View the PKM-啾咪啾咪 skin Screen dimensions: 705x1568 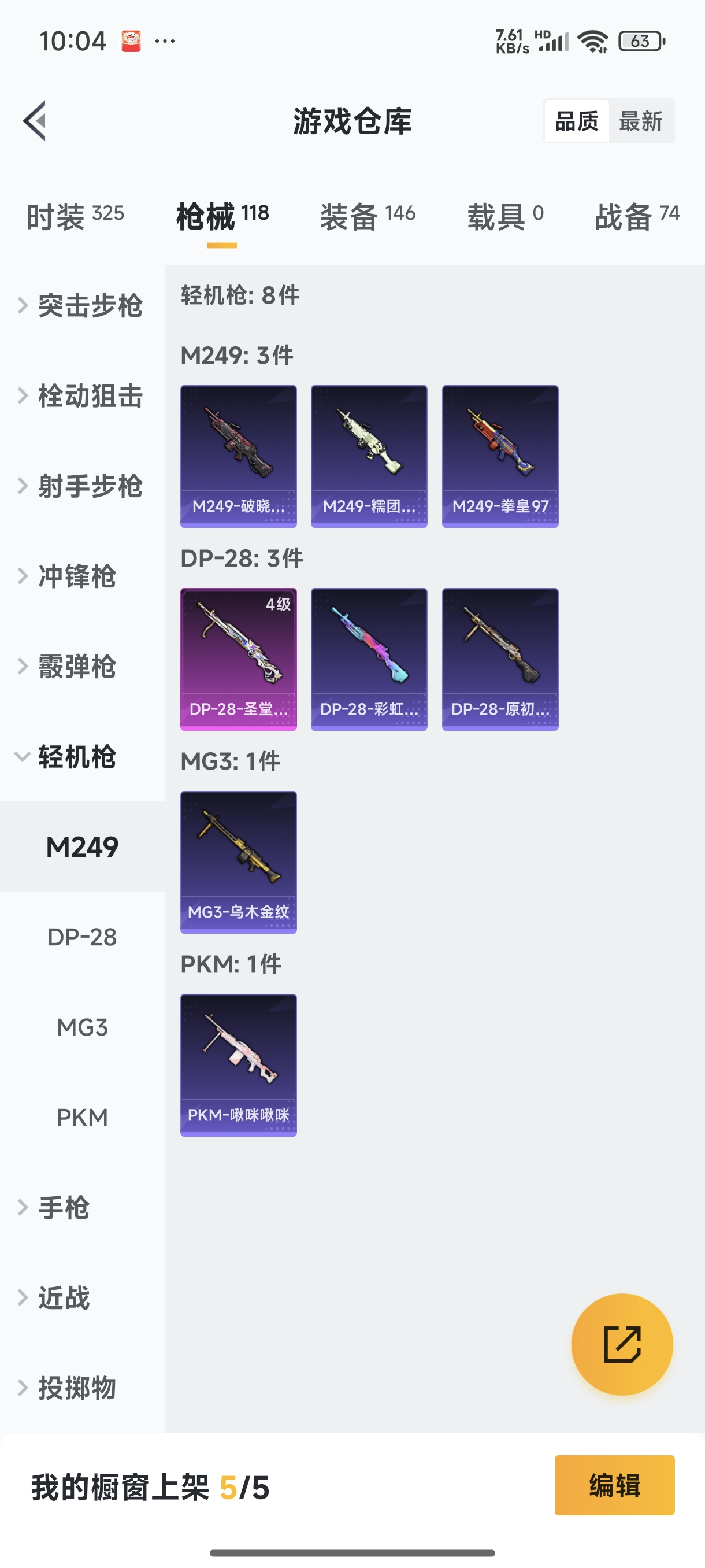pyautogui.click(x=239, y=1064)
